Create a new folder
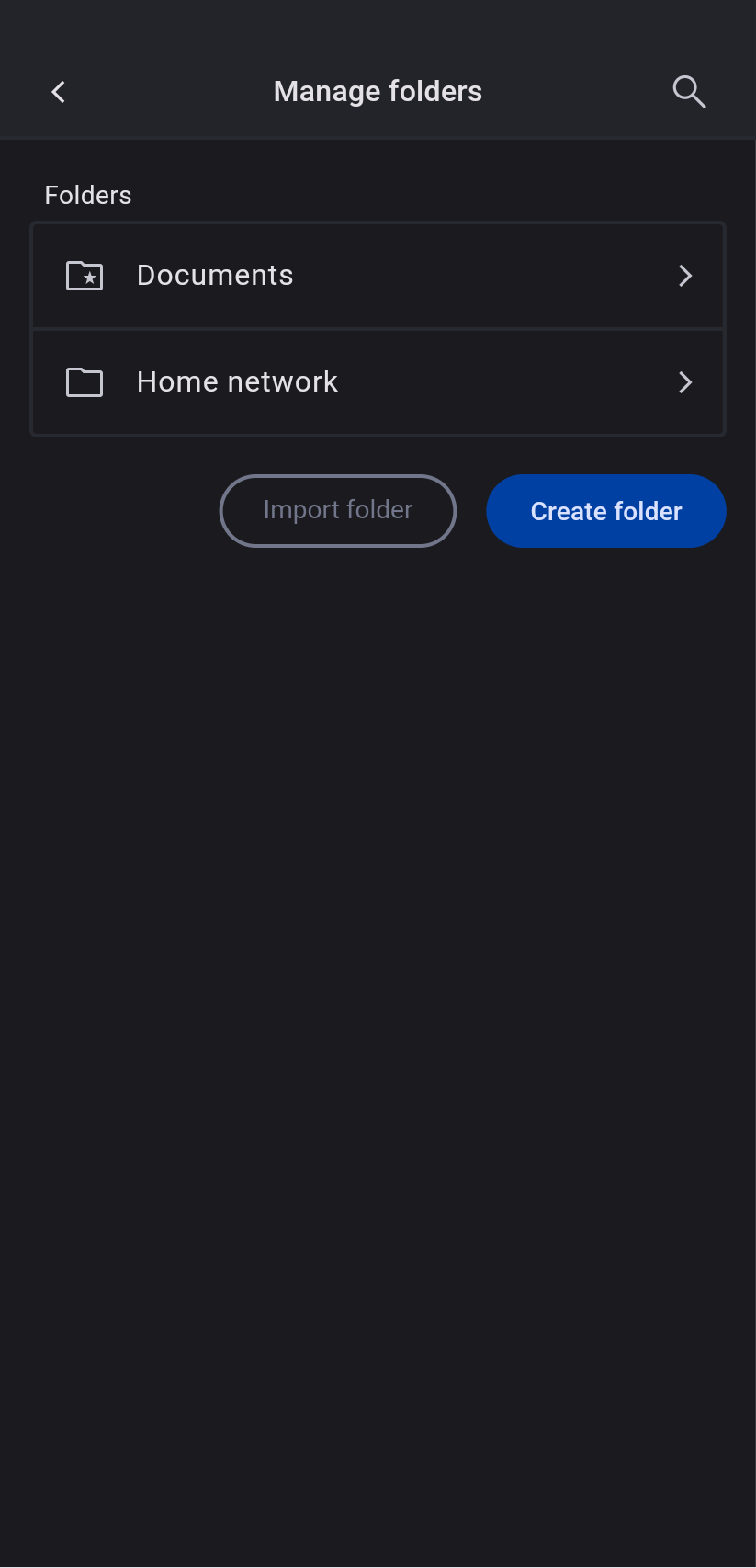The width and height of the screenshot is (756, 1568). click(x=605, y=511)
